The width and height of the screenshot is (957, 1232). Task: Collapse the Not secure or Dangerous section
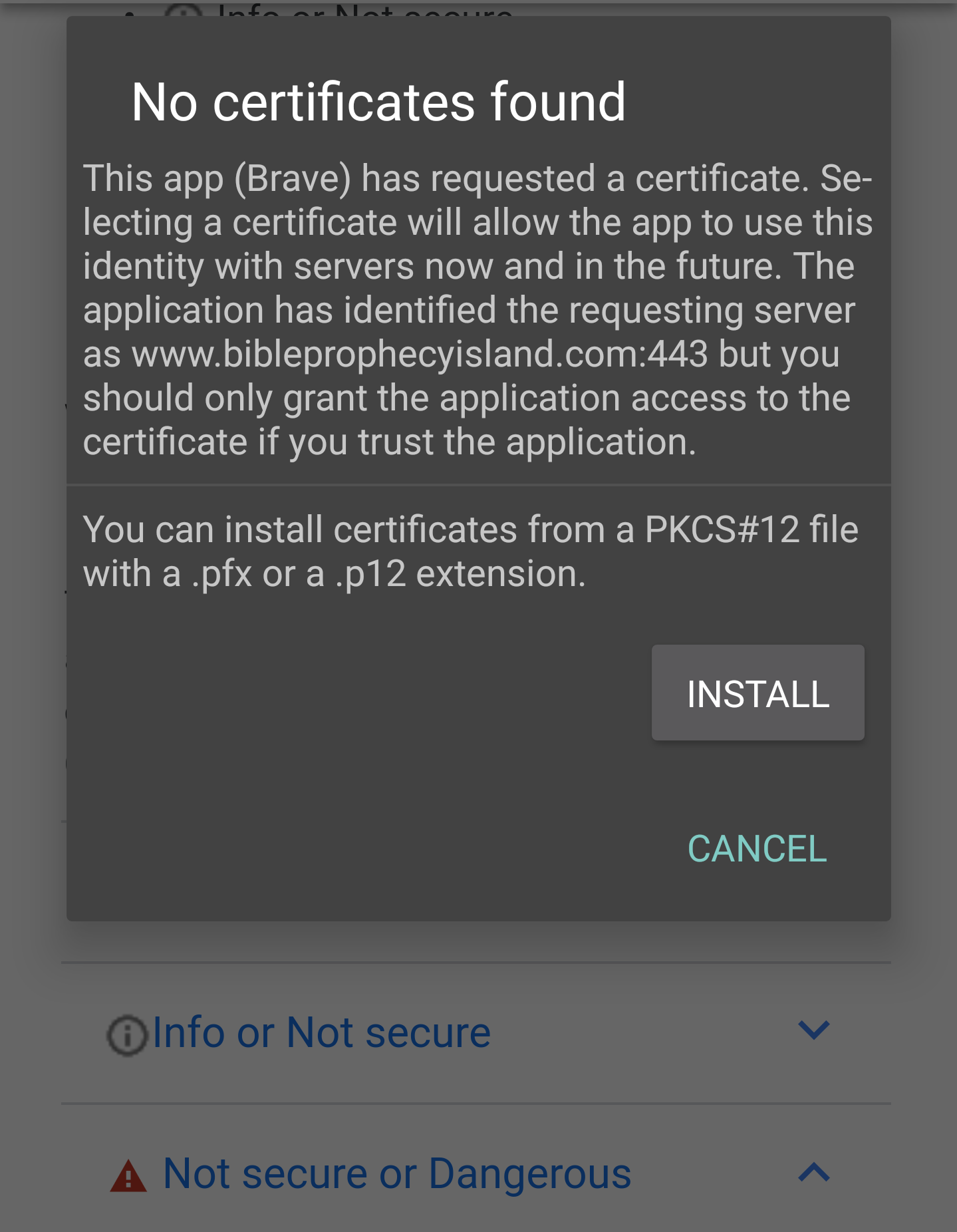(x=813, y=1171)
